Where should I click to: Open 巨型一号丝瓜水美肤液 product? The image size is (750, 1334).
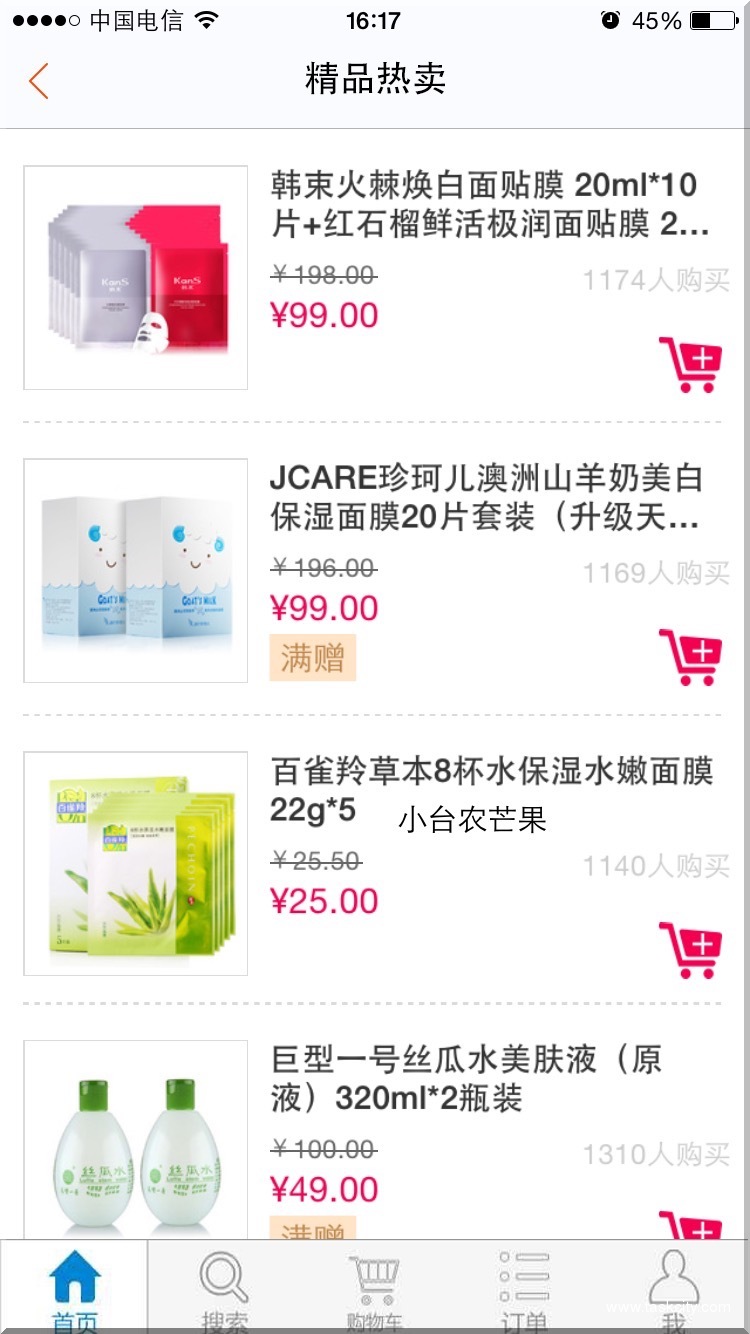tap(466, 1078)
